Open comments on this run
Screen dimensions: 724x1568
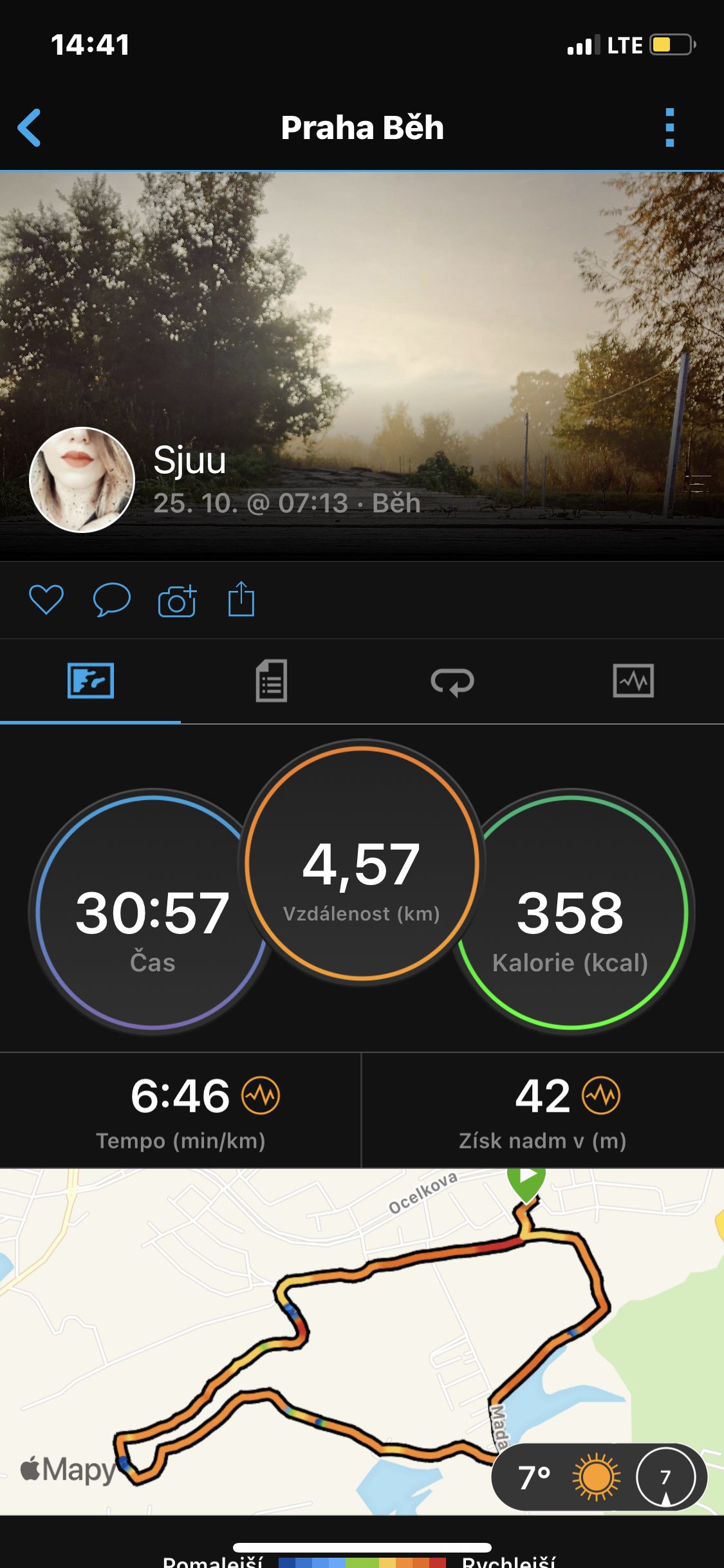coord(112,599)
